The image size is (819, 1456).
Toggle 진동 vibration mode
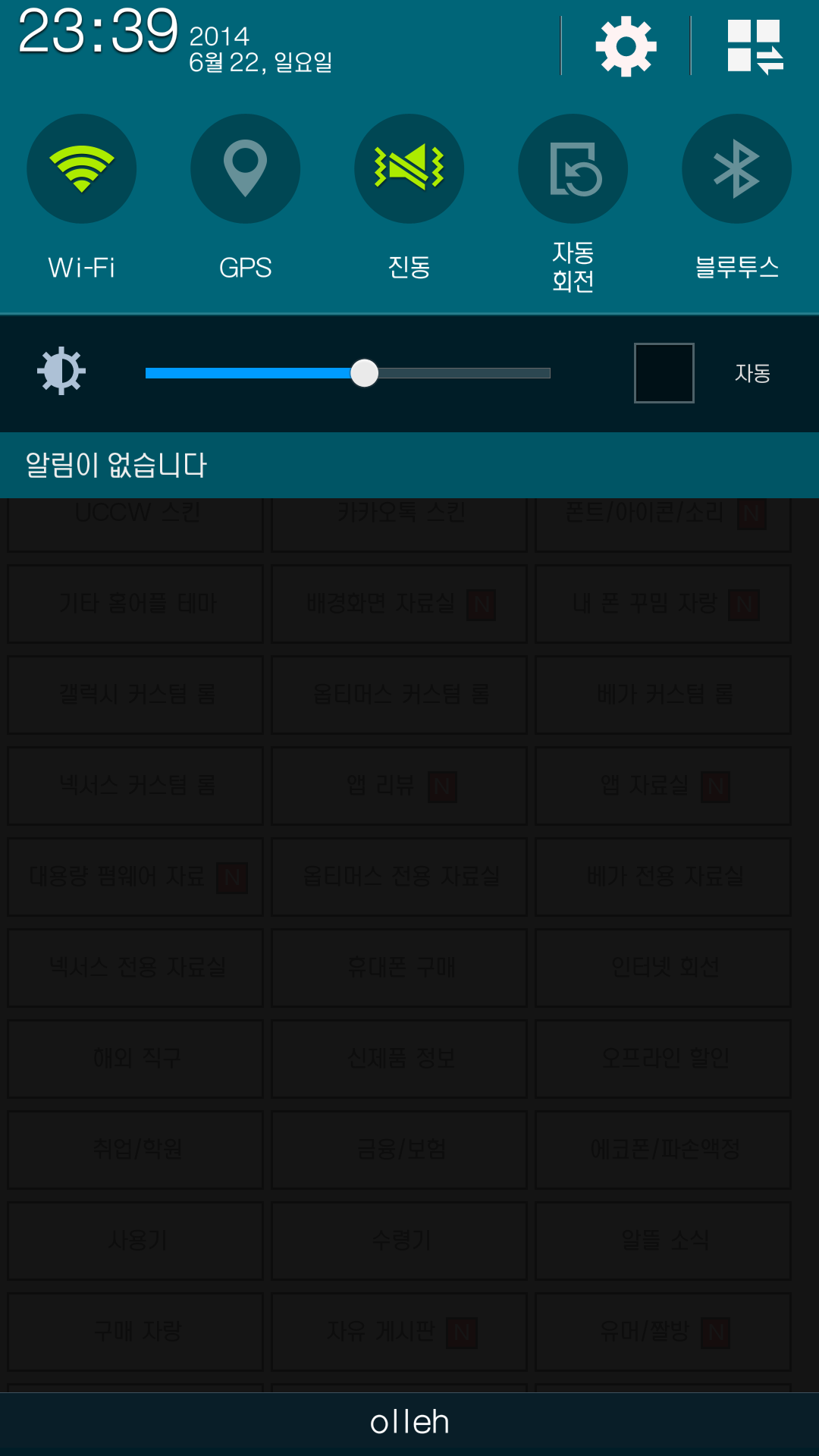(409, 169)
